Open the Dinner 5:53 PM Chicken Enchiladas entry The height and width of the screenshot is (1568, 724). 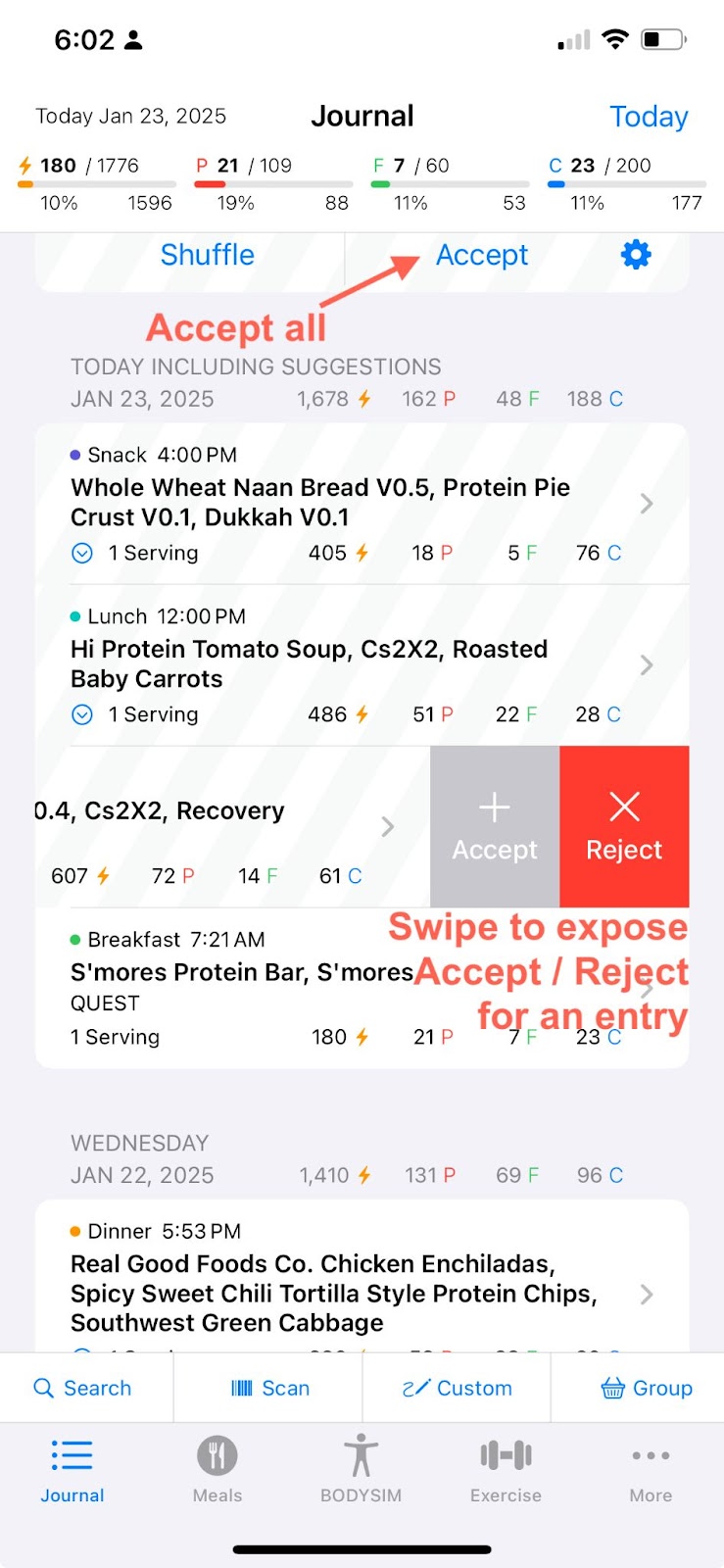pyautogui.click(x=362, y=1277)
